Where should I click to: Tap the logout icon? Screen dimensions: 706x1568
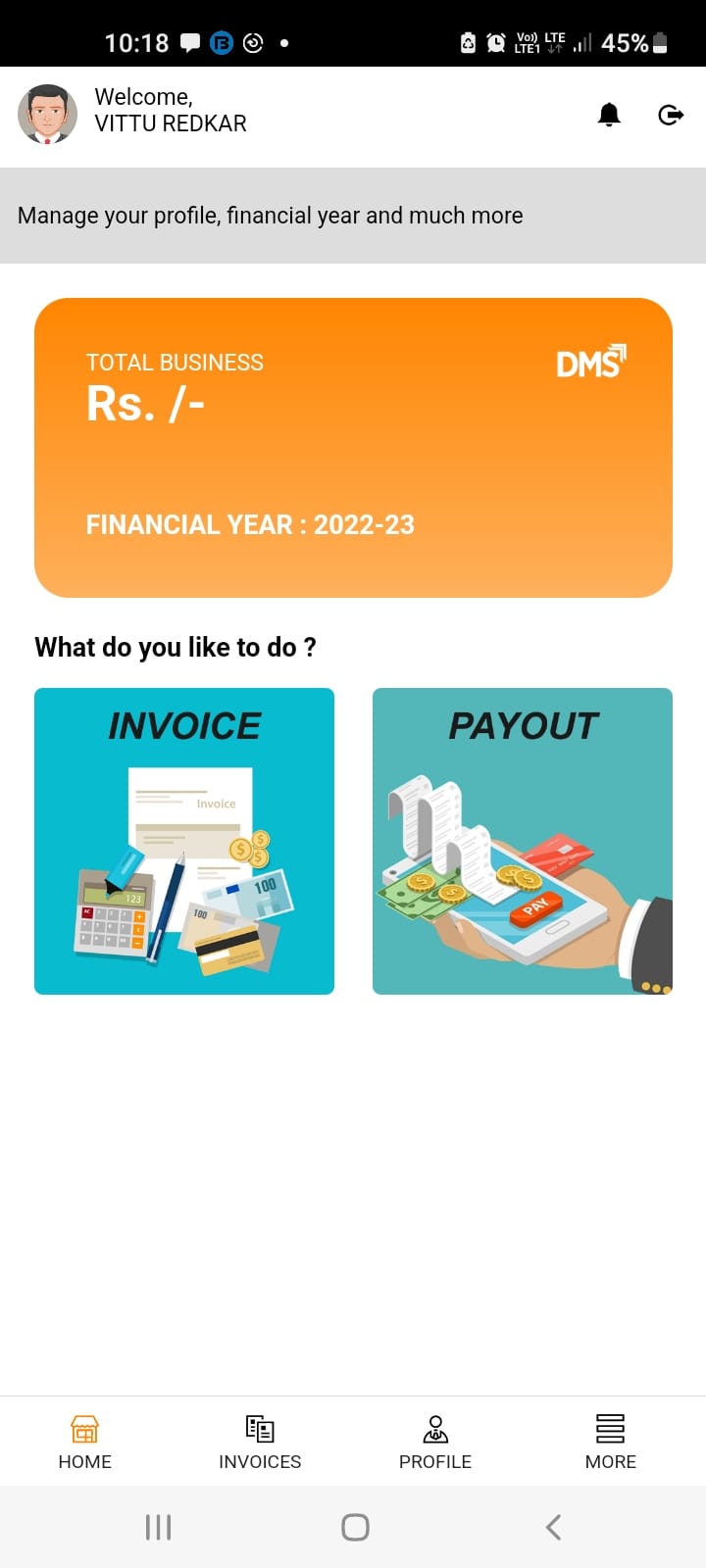[x=671, y=115]
